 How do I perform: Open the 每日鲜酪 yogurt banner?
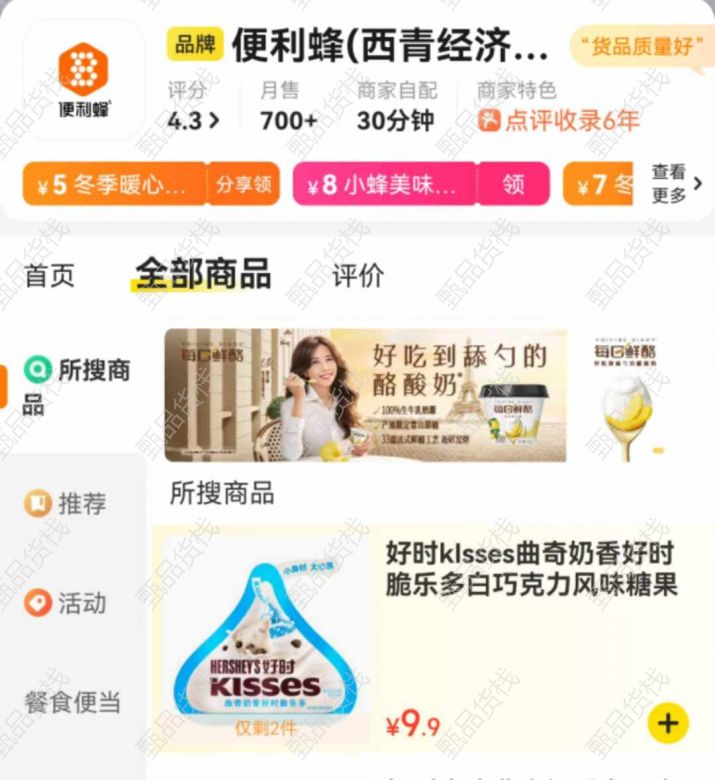(x=365, y=395)
